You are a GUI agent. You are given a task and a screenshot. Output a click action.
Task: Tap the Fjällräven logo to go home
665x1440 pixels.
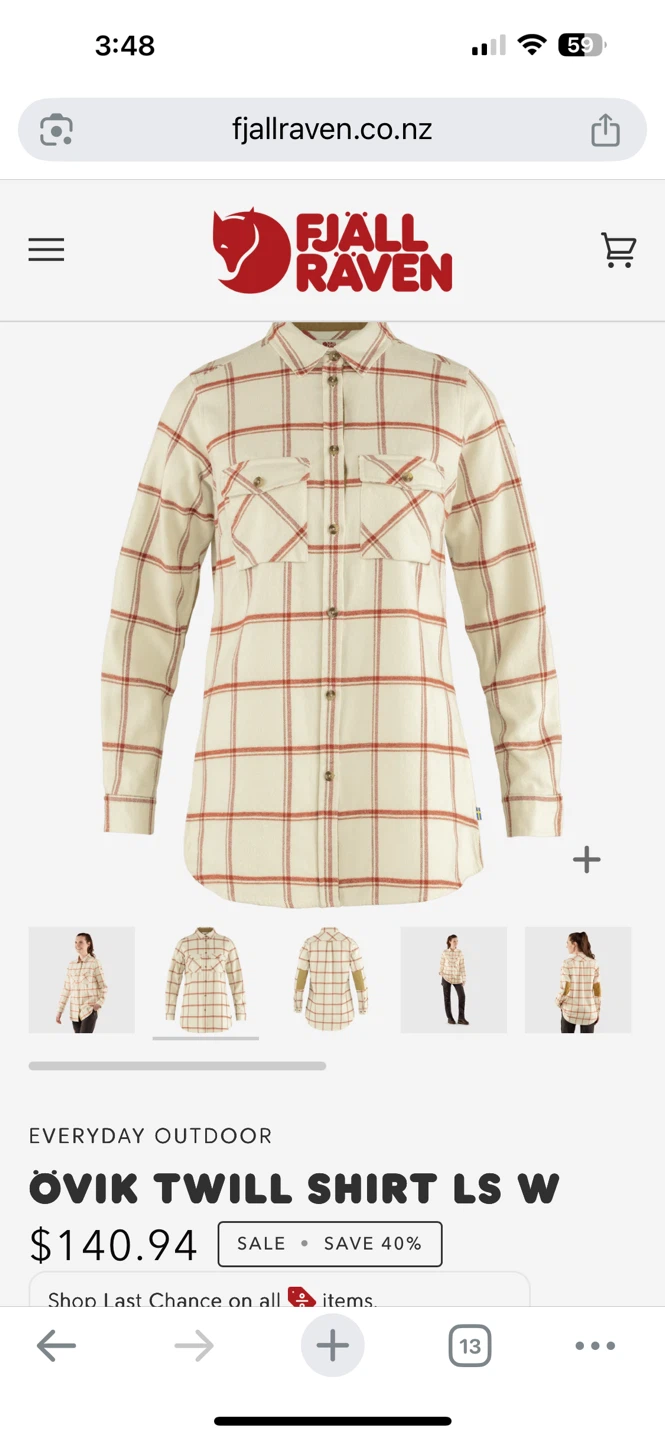332,250
